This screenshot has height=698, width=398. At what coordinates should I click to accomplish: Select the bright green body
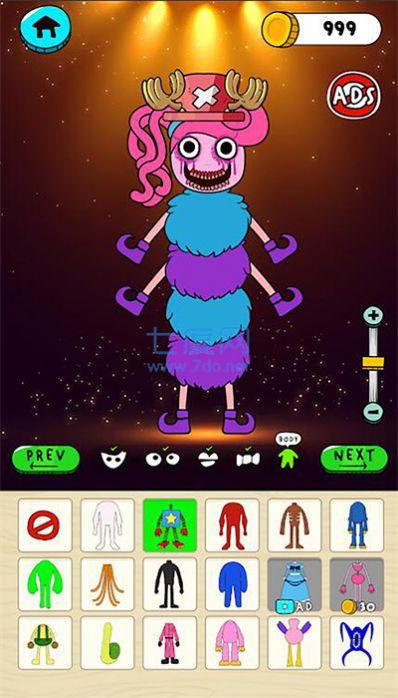tap(45, 584)
